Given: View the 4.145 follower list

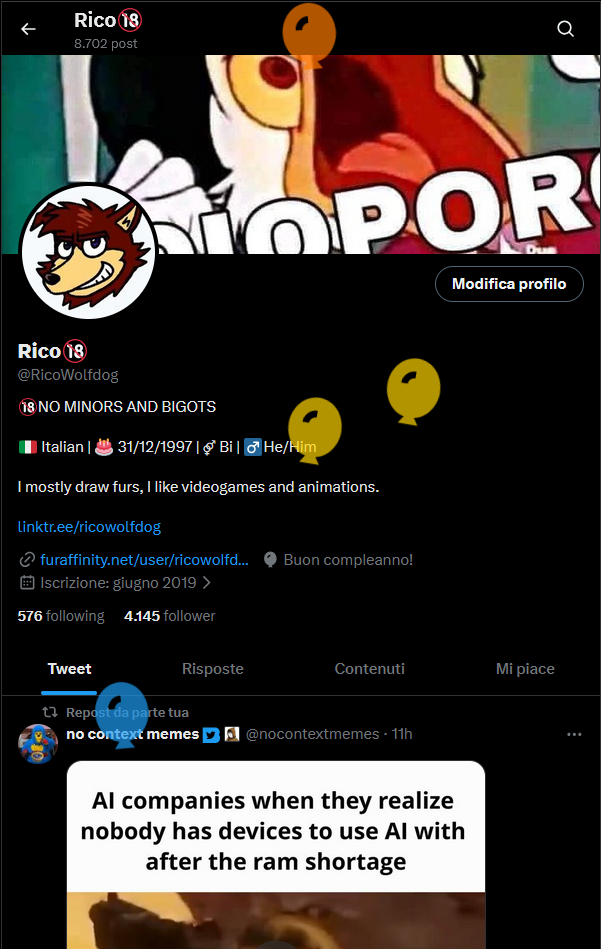Looking at the screenshot, I should tap(169, 616).
